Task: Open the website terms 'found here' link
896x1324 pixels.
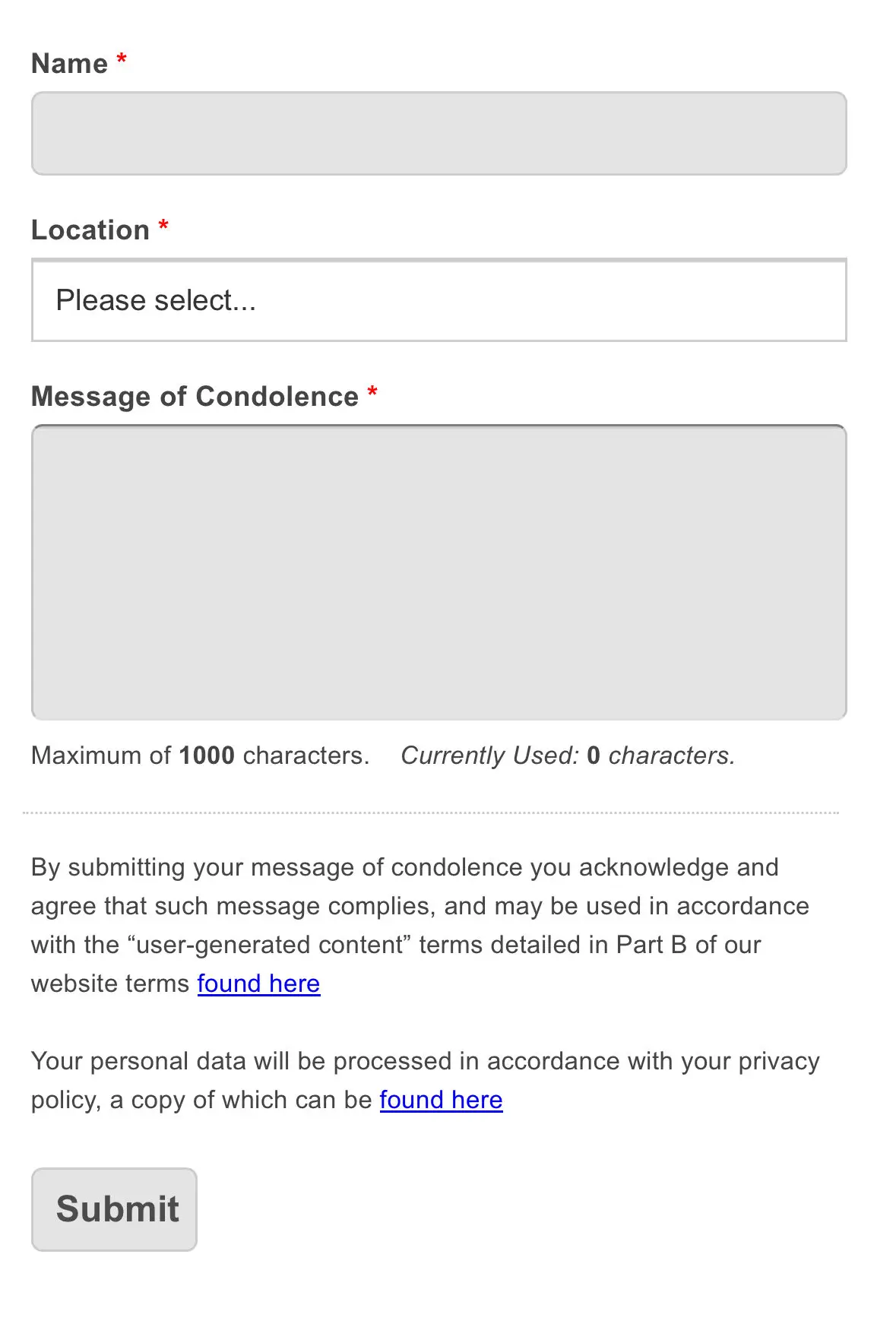Action: point(258,983)
